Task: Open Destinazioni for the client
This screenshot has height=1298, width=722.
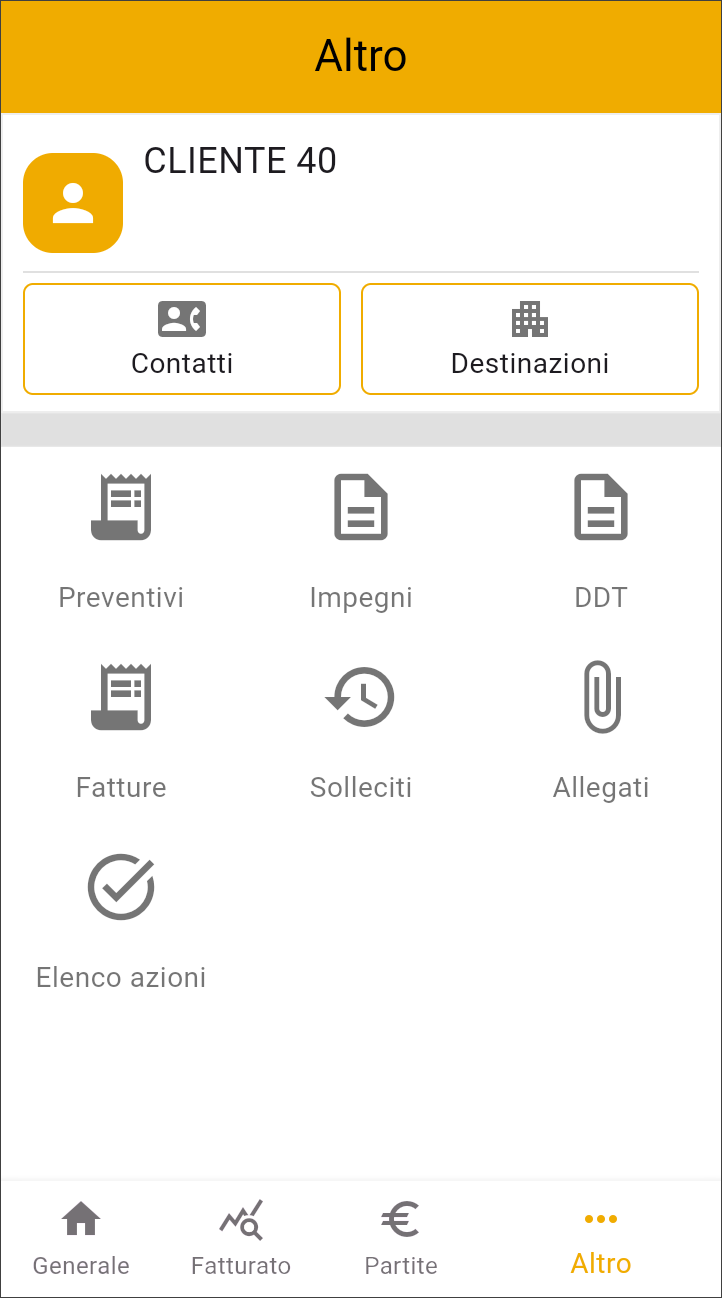Action: (x=530, y=339)
